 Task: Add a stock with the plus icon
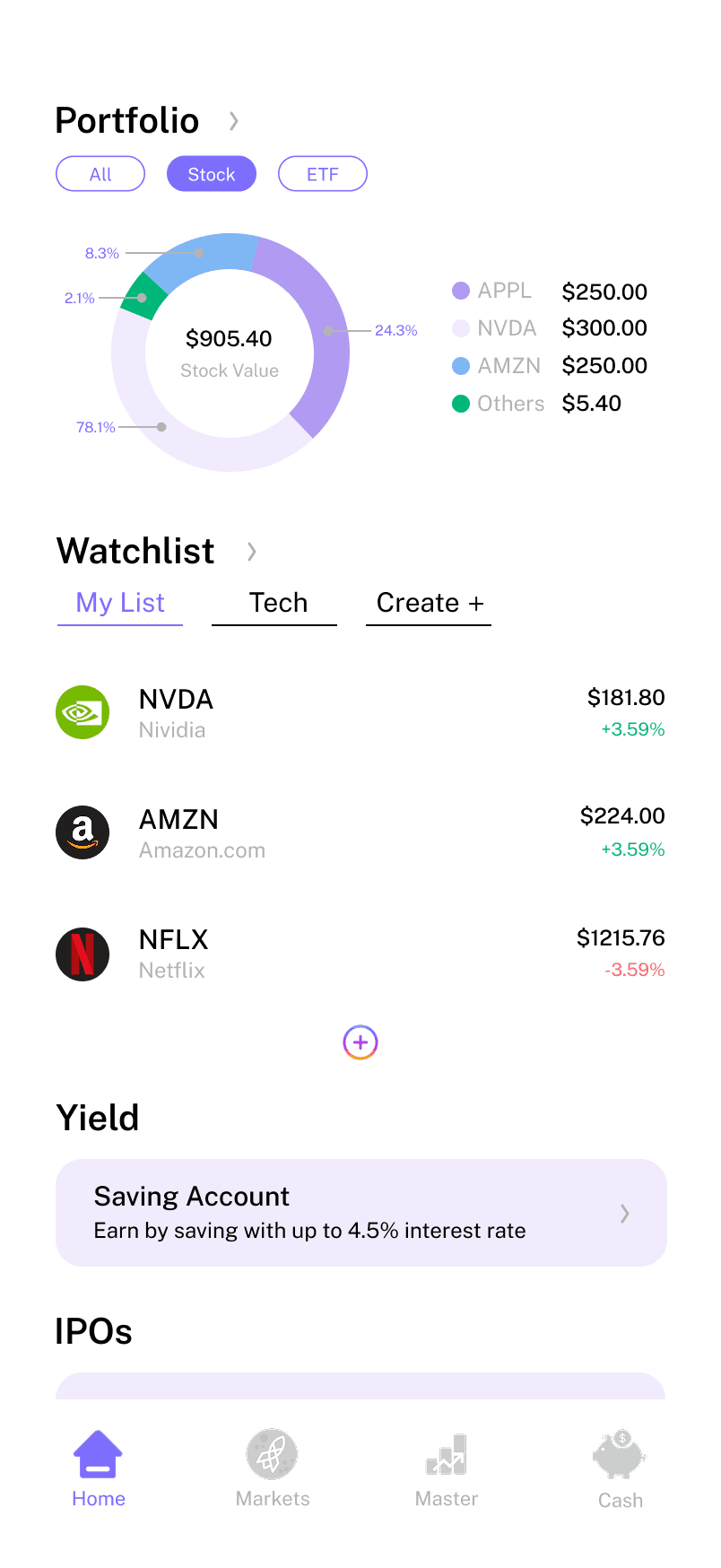tap(360, 1042)
